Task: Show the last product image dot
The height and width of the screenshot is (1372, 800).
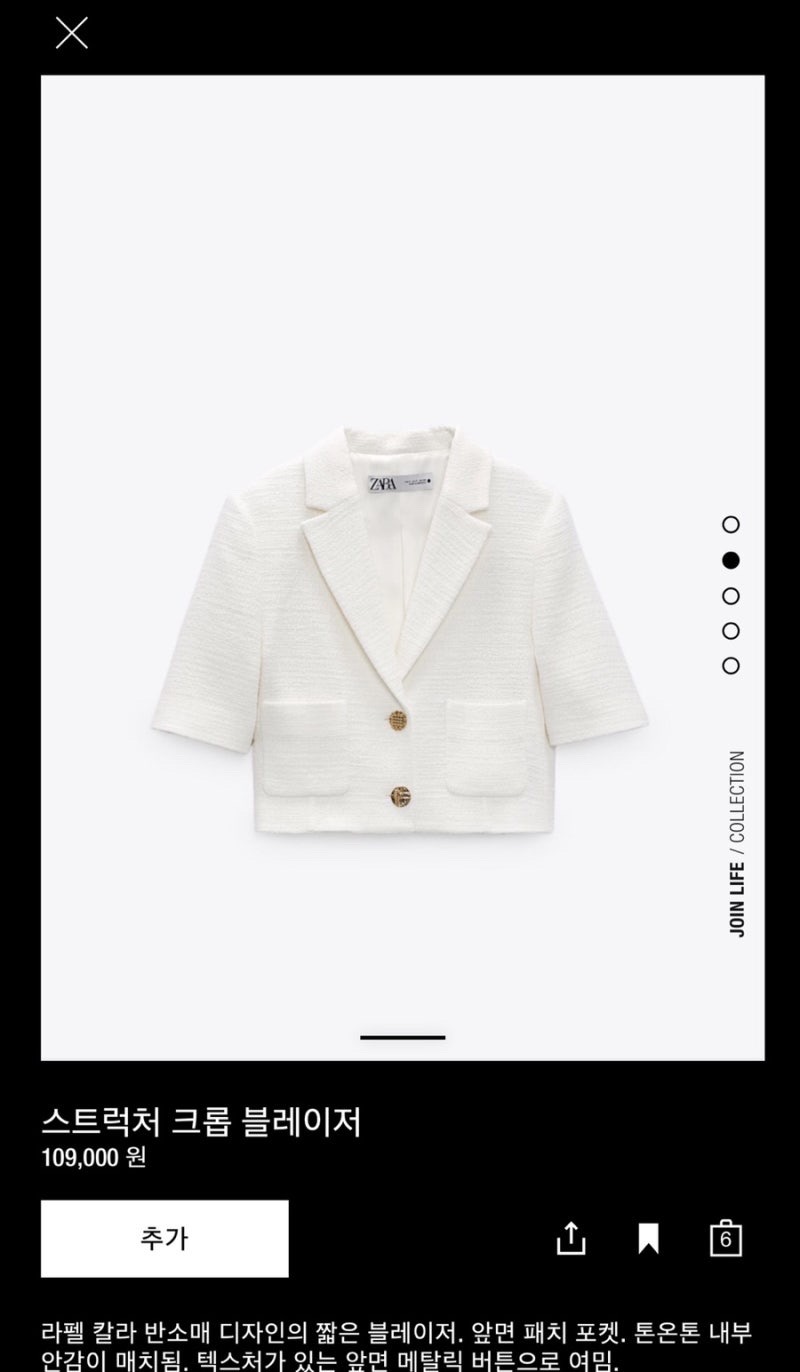Action: 731,666
